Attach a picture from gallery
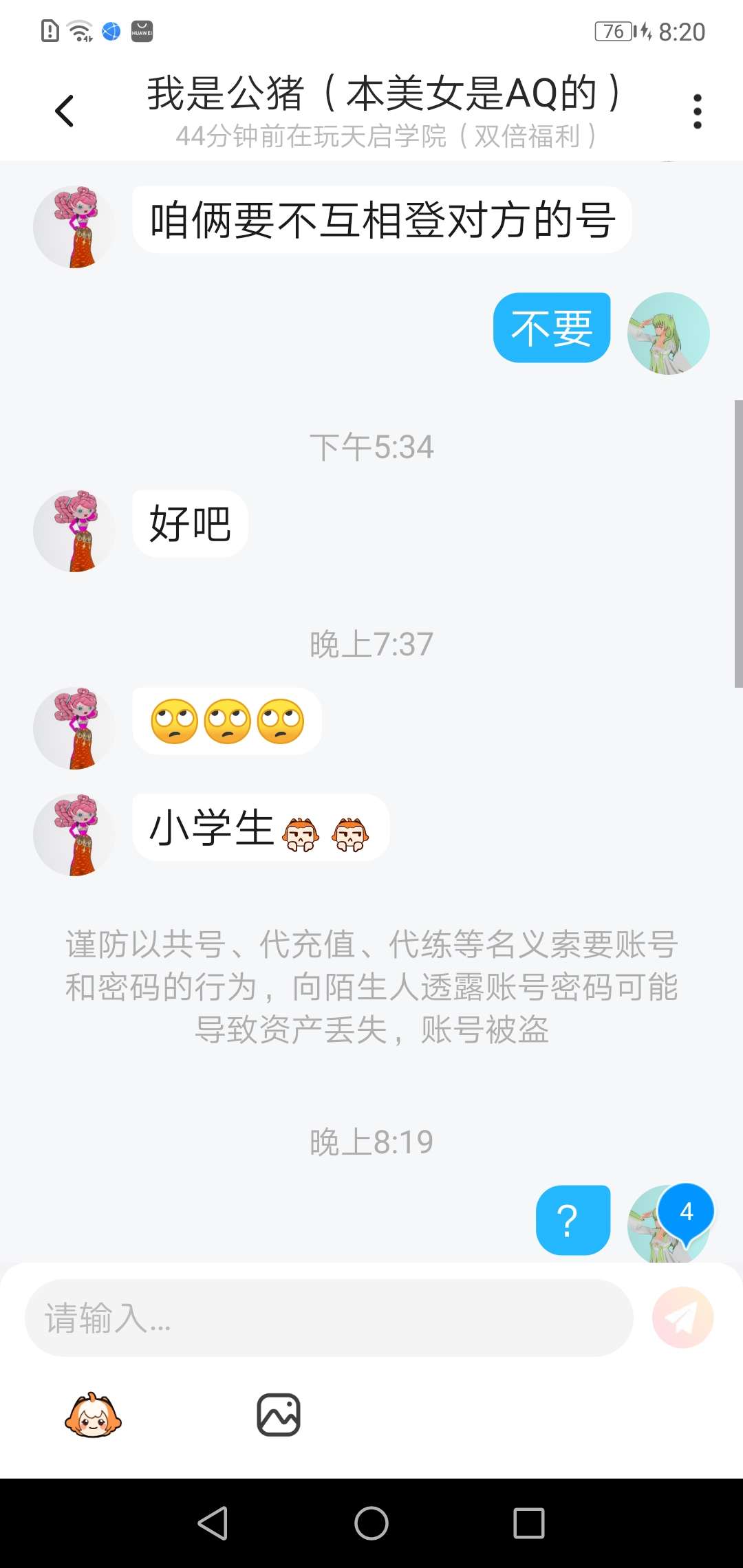This screenshot has height=1568, width=743. point(279,1415)
